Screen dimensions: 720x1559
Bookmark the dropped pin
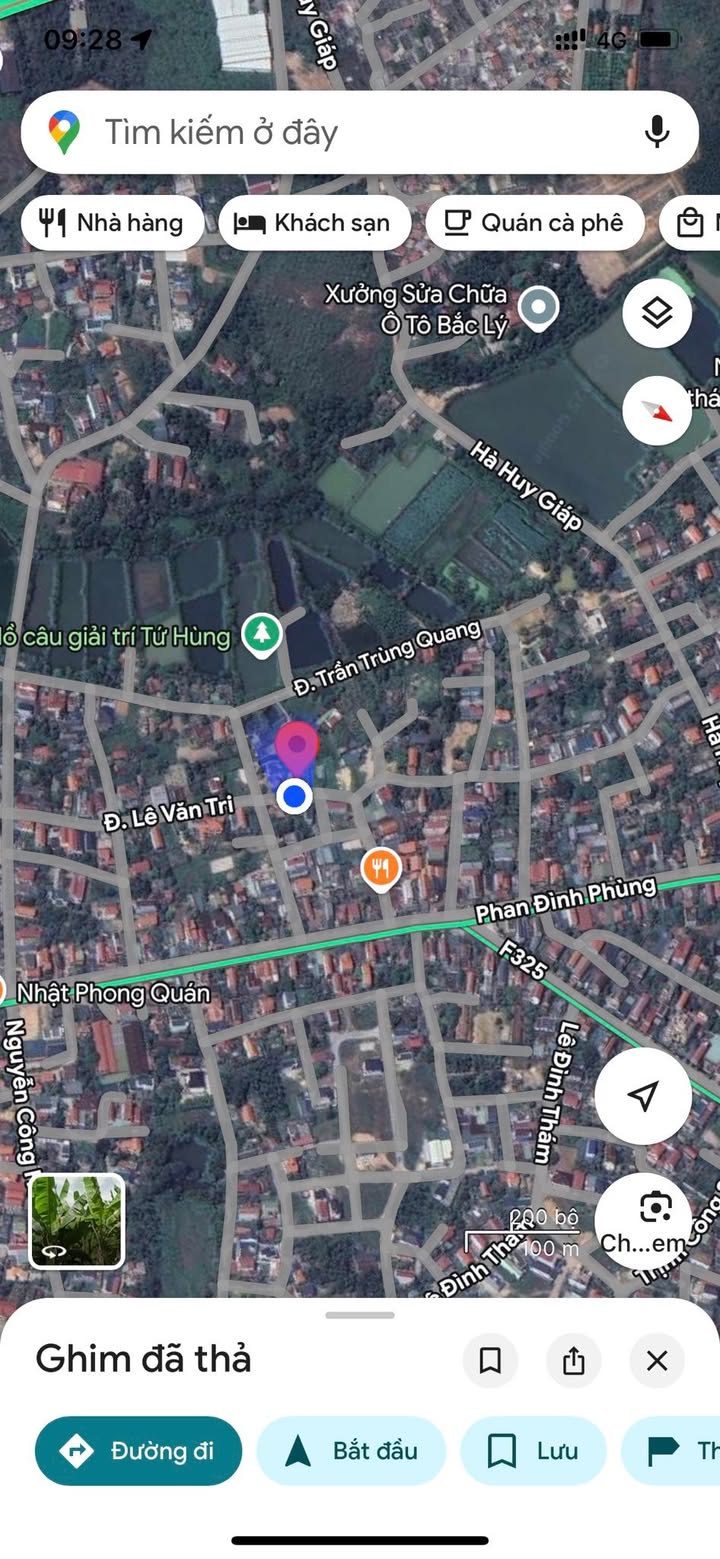click(x=490, y=1361)
